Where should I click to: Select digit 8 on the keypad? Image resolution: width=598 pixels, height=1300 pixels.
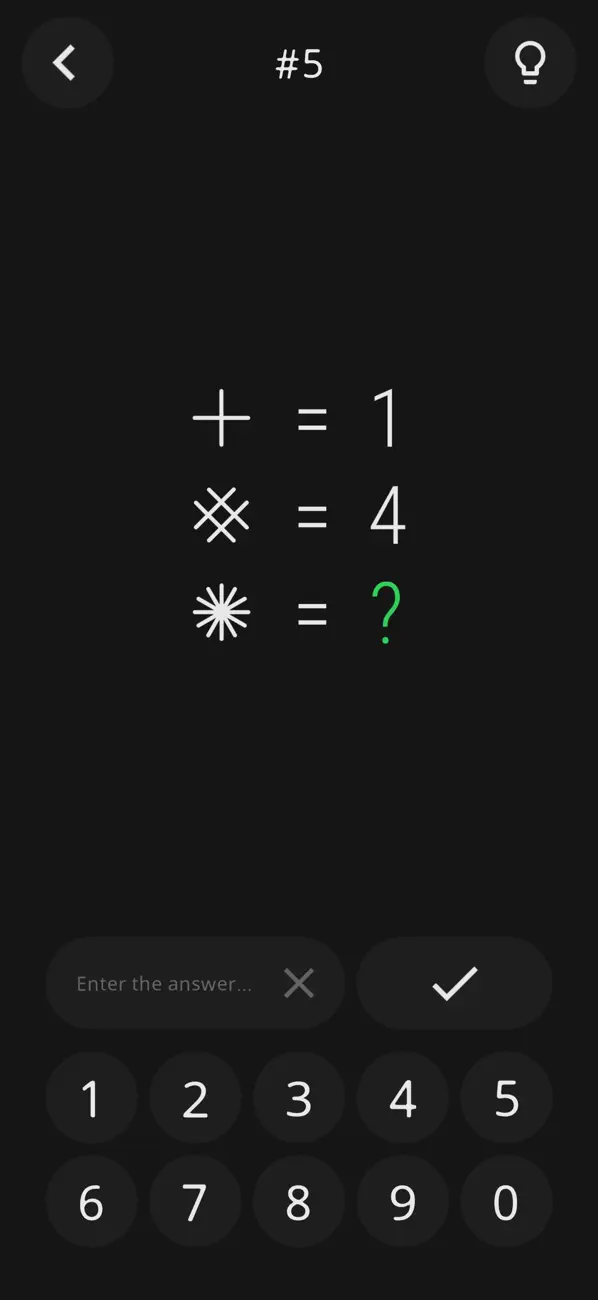tap(299, 1202)
